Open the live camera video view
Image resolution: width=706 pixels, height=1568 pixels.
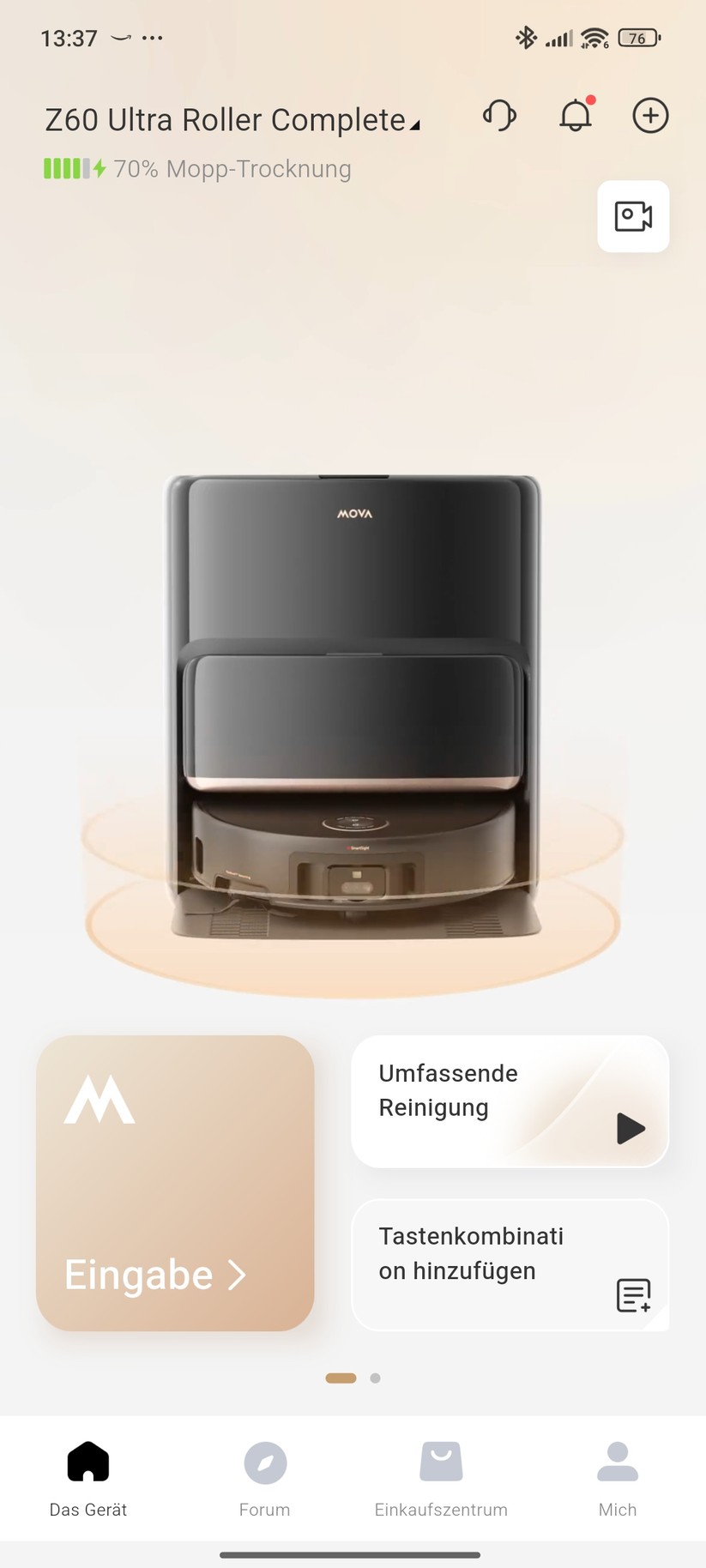pos(633,216)
